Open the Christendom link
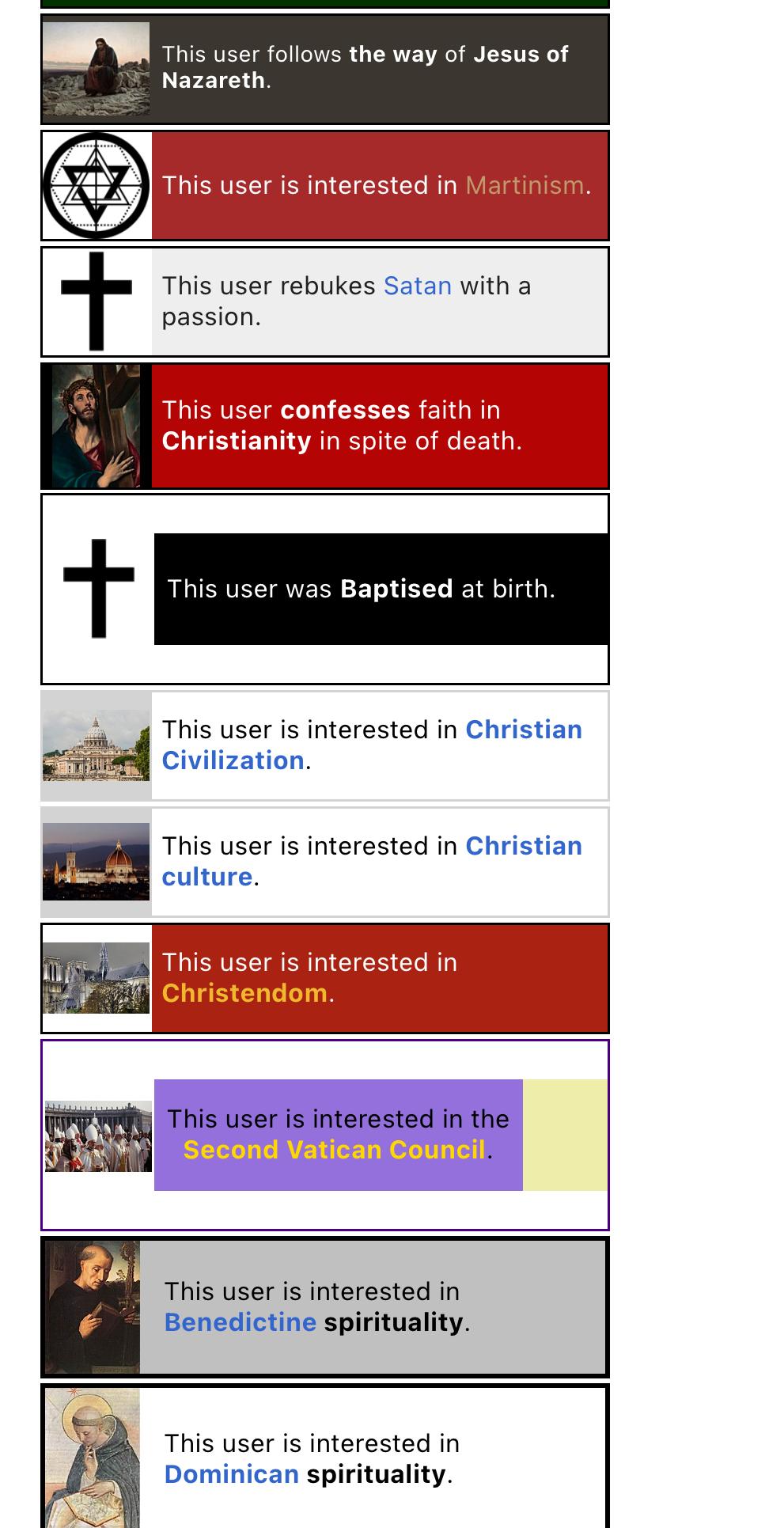This screenshot has width=784, height=1528. click(x=244, y=993)
